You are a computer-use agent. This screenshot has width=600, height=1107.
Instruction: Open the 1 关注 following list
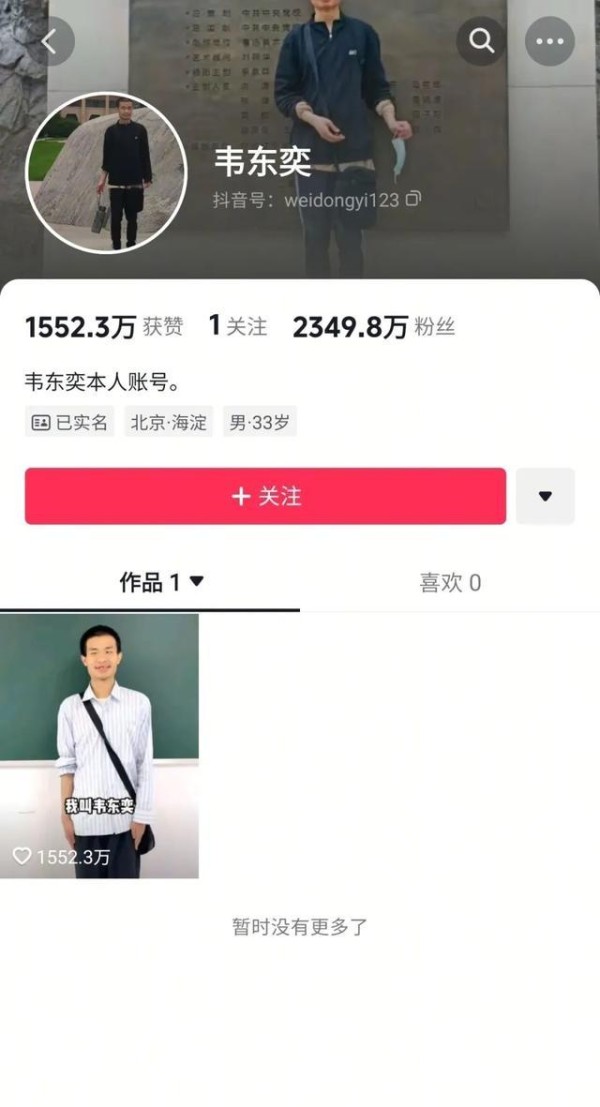[x=239, y=326]
